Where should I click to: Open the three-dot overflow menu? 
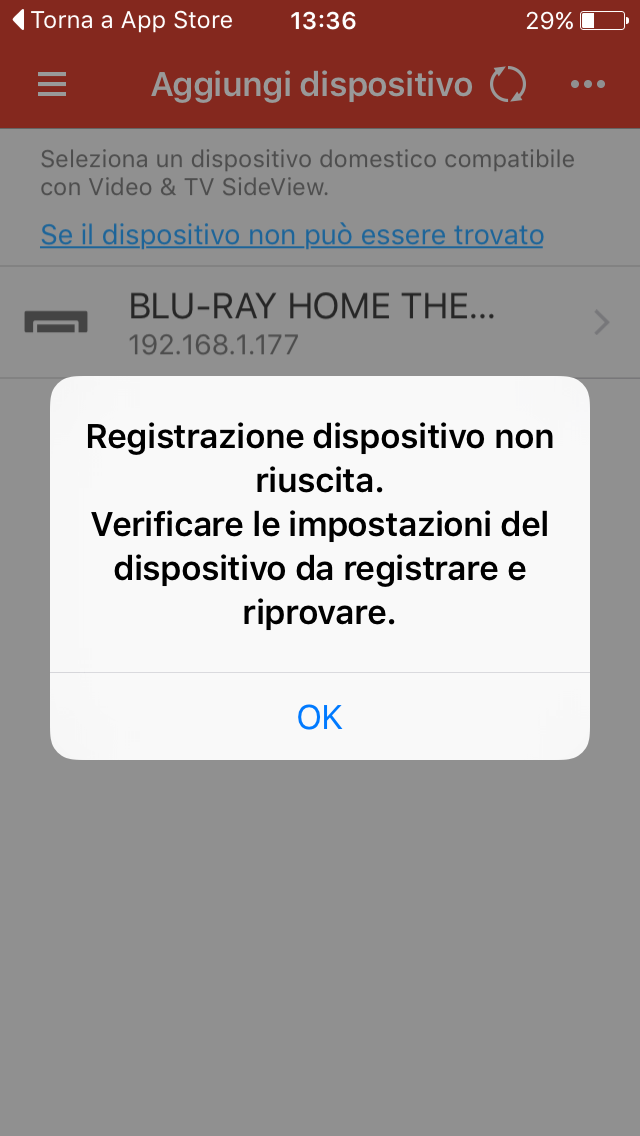coord(588,85)
